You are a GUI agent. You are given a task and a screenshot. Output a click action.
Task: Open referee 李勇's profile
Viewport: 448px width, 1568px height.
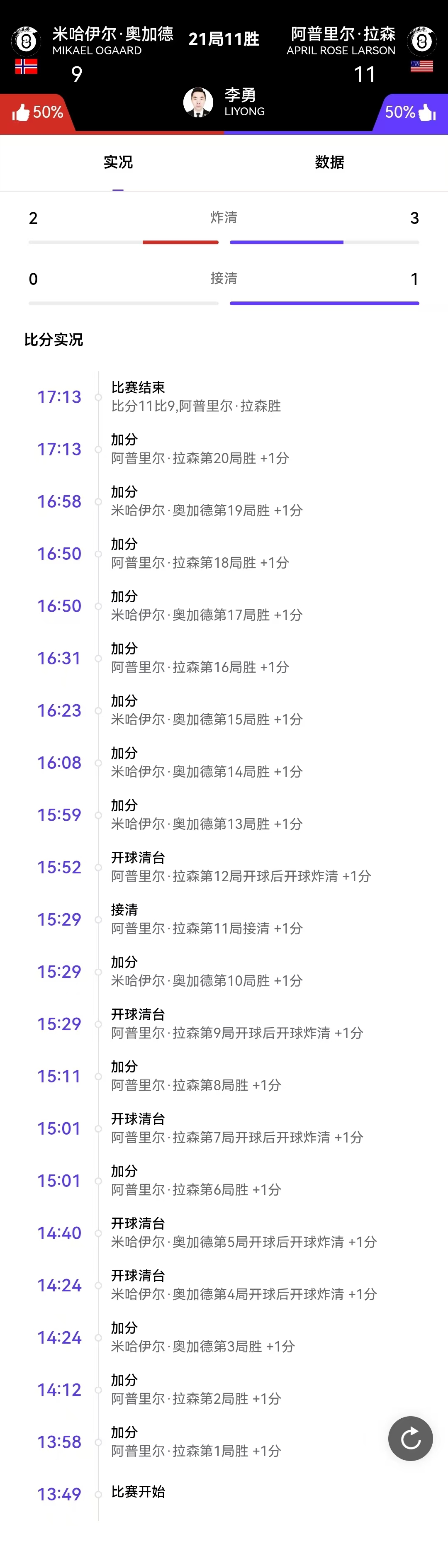(x=198, y=102)
